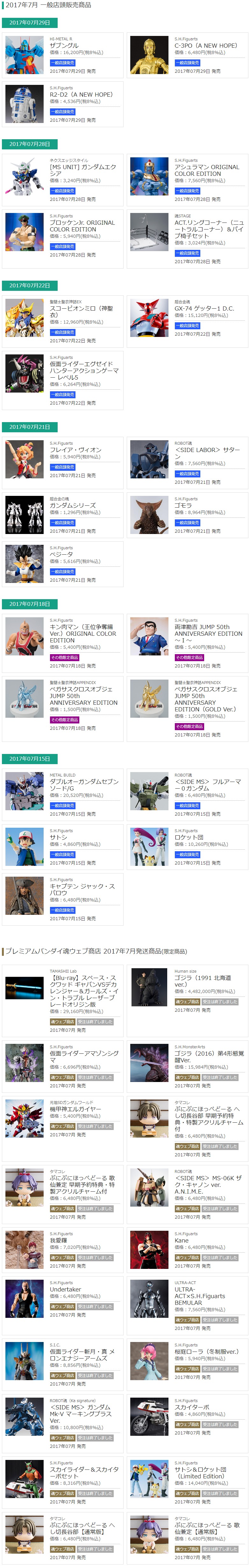Select フレイア・ヴィオン figure card

coord(63,460)
